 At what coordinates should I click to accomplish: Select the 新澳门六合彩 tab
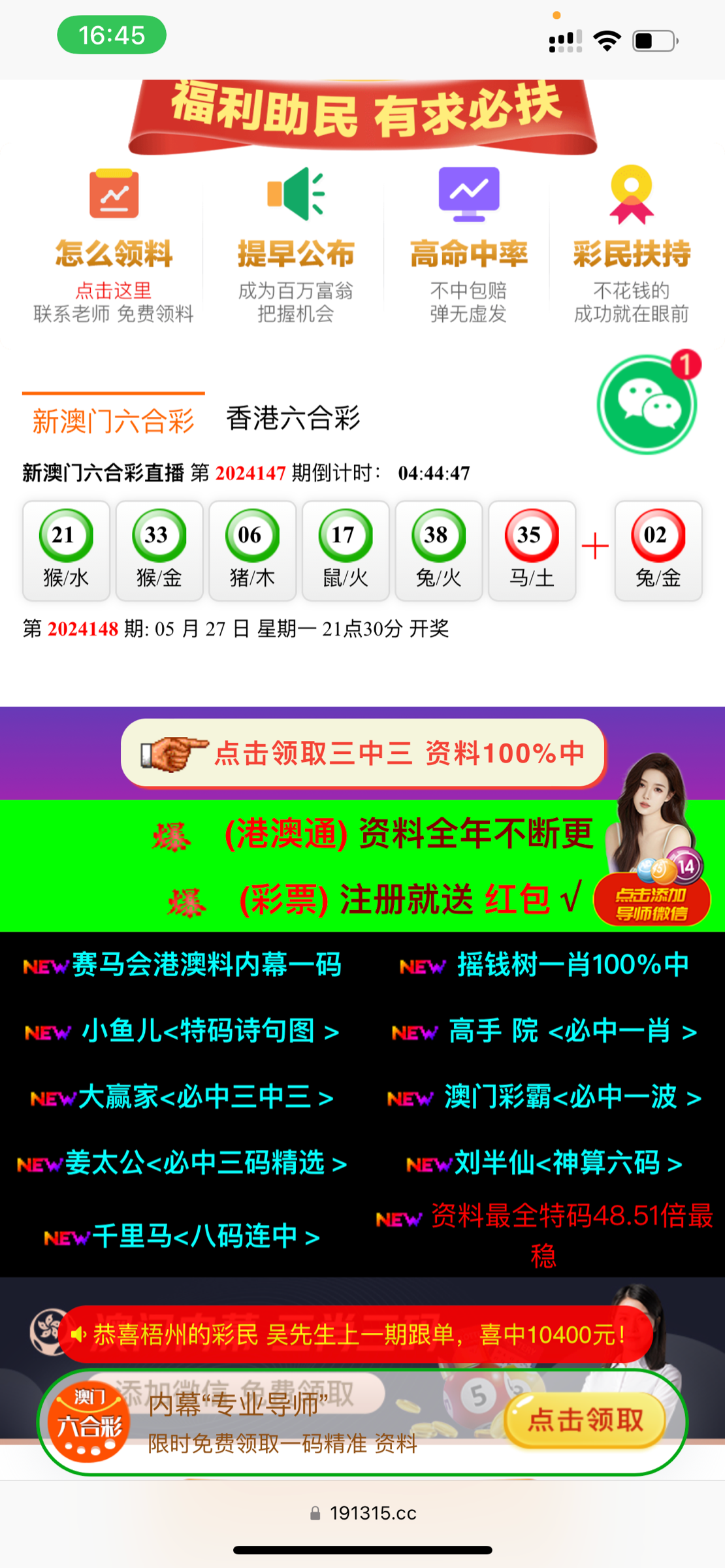[113, 421]
